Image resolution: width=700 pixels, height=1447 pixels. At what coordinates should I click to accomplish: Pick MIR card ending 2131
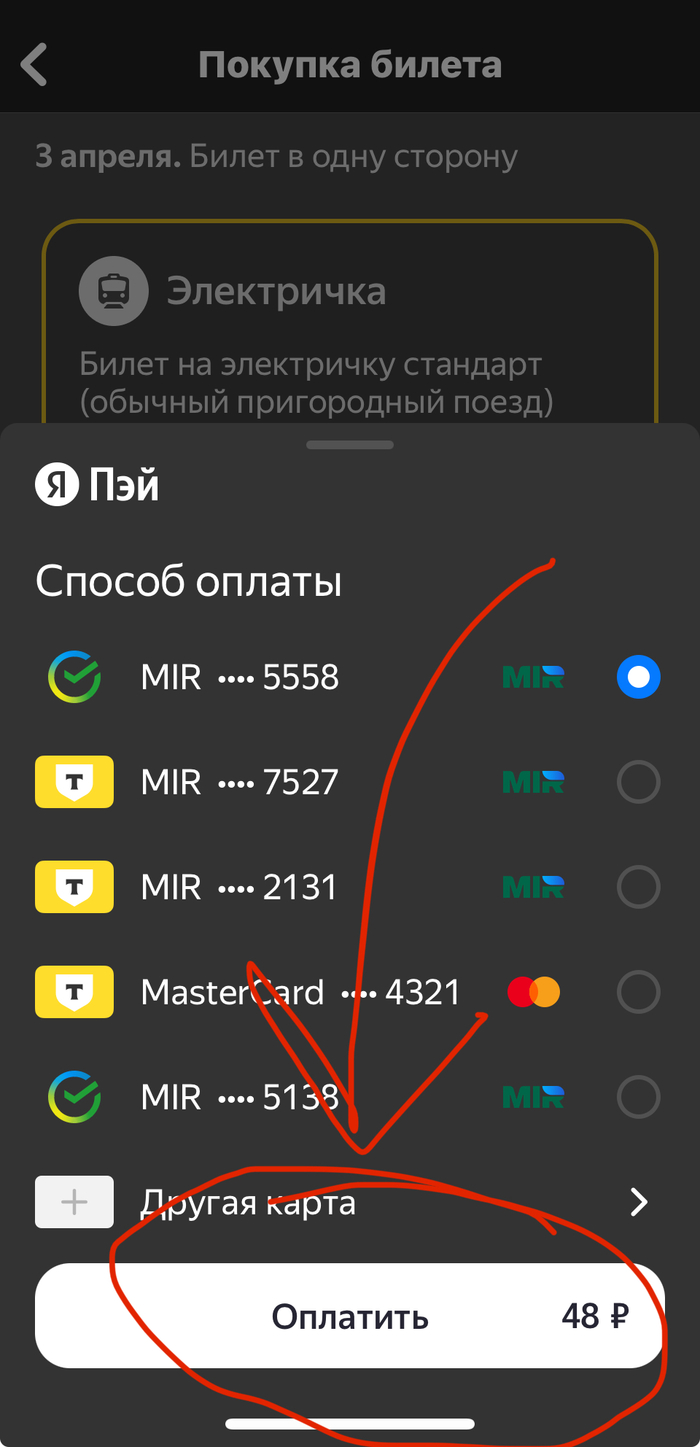click(638, 888)
